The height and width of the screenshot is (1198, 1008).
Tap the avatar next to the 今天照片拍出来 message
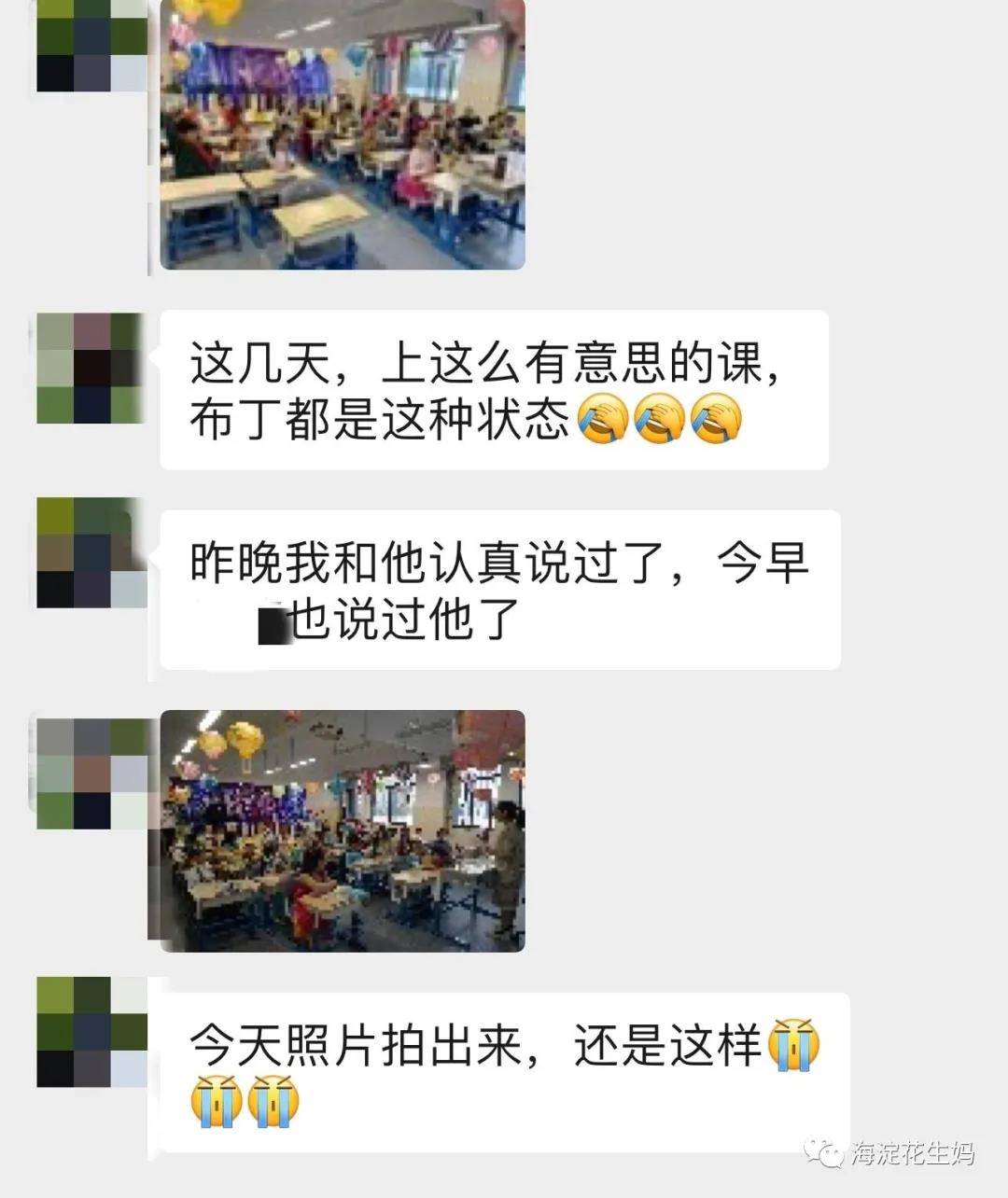coord(91,1032)
